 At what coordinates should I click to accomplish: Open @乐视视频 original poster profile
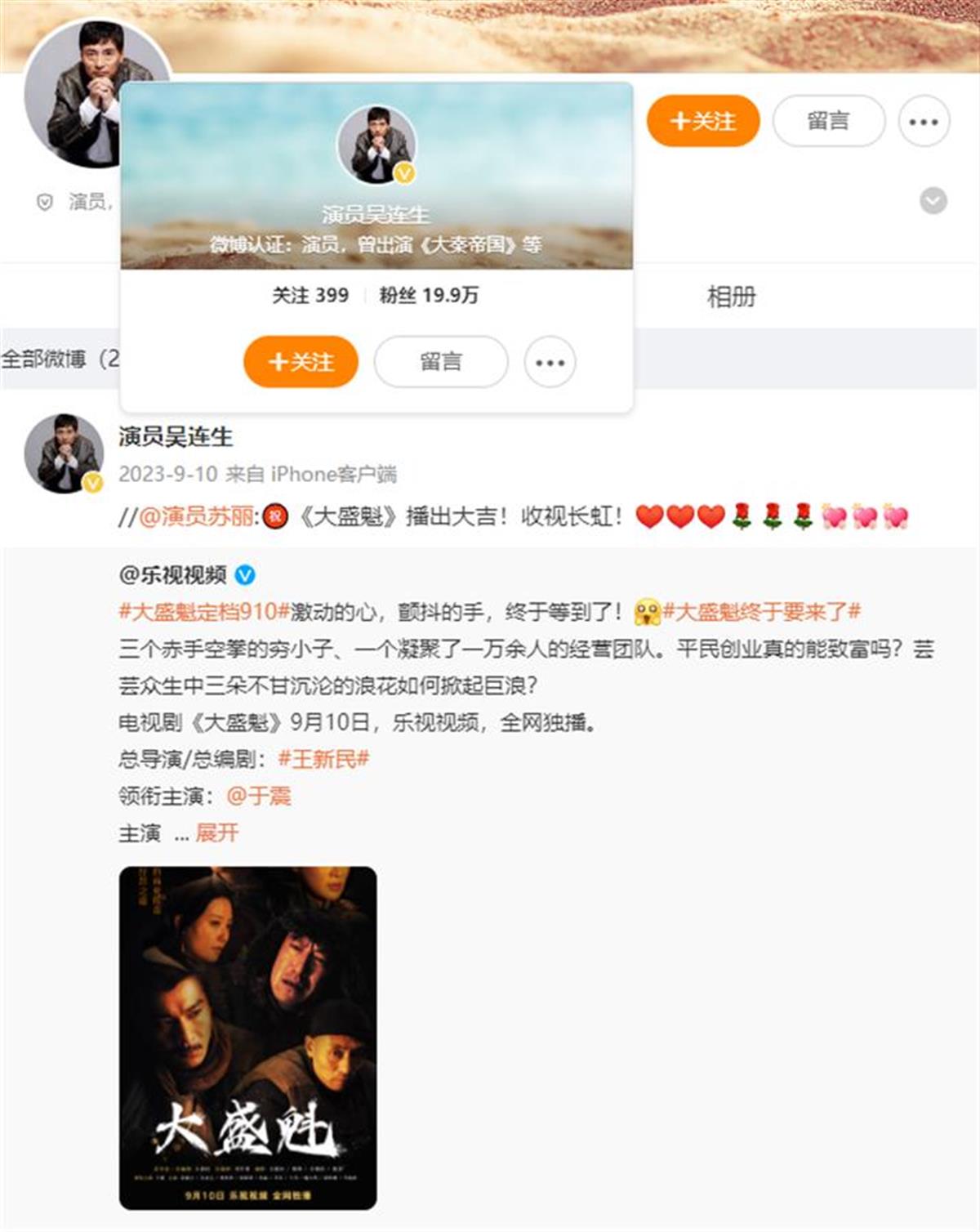click(172, 575)
